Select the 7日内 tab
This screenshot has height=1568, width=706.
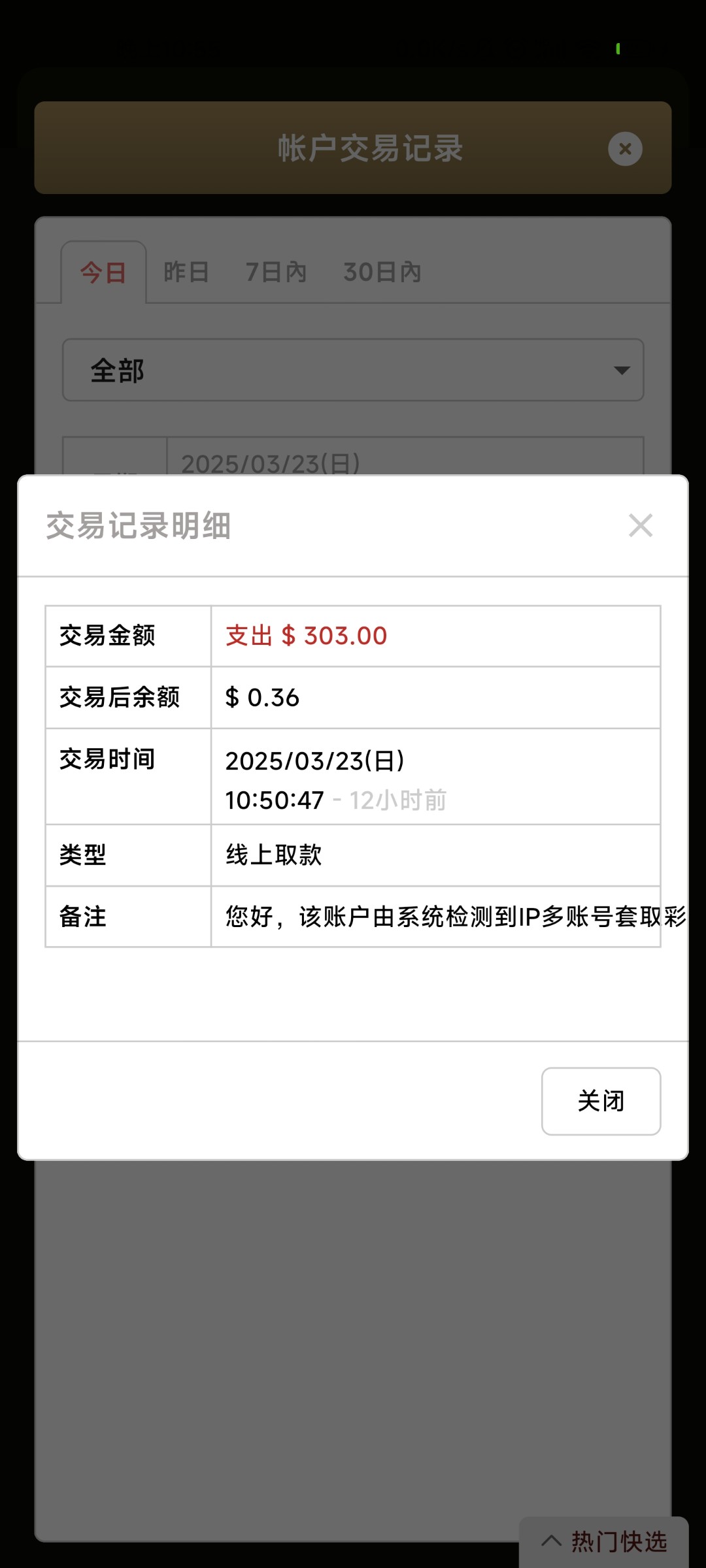(276, 272)
